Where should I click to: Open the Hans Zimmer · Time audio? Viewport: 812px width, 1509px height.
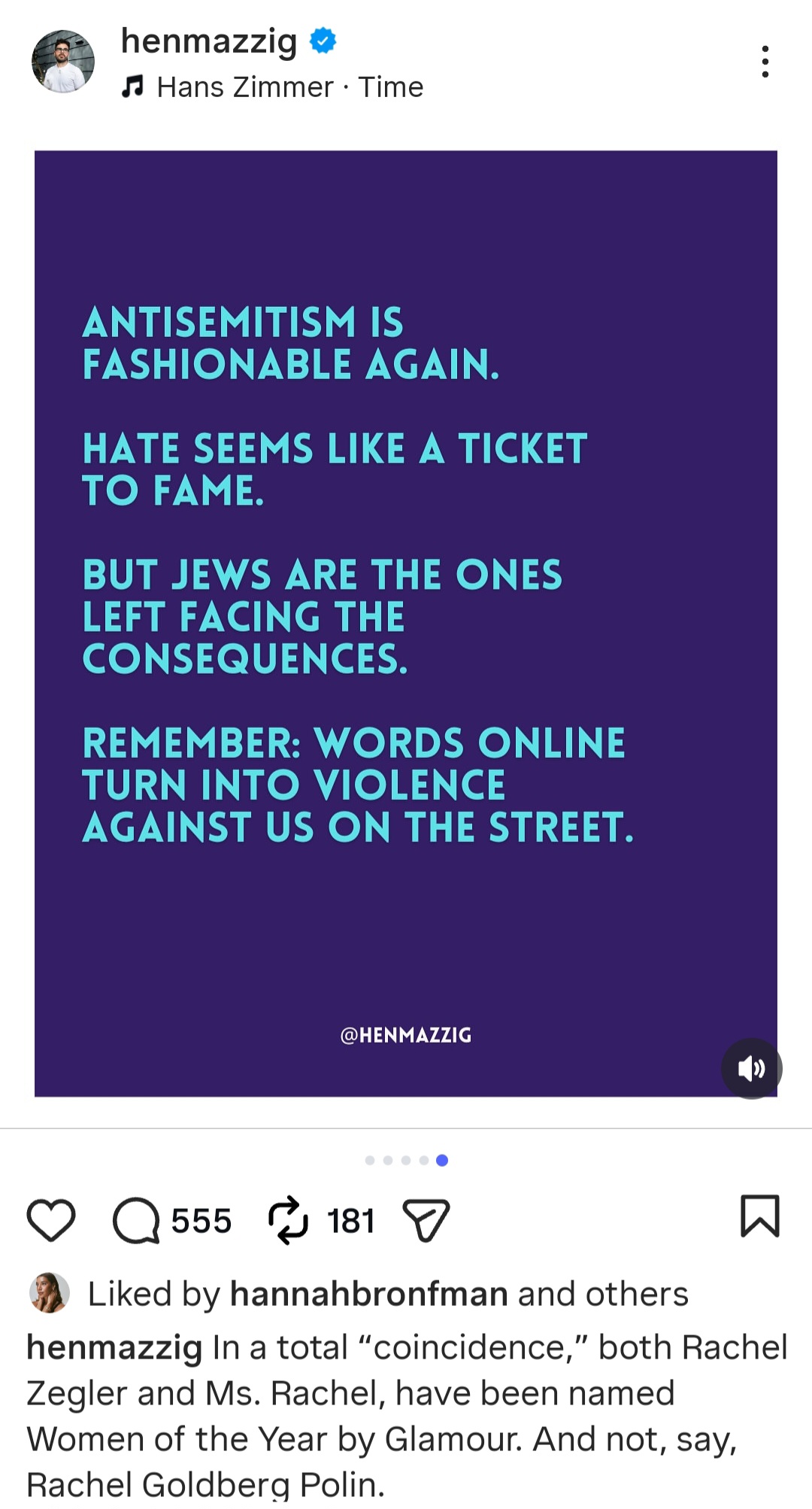pyautogui.click(x=272, y=87)
